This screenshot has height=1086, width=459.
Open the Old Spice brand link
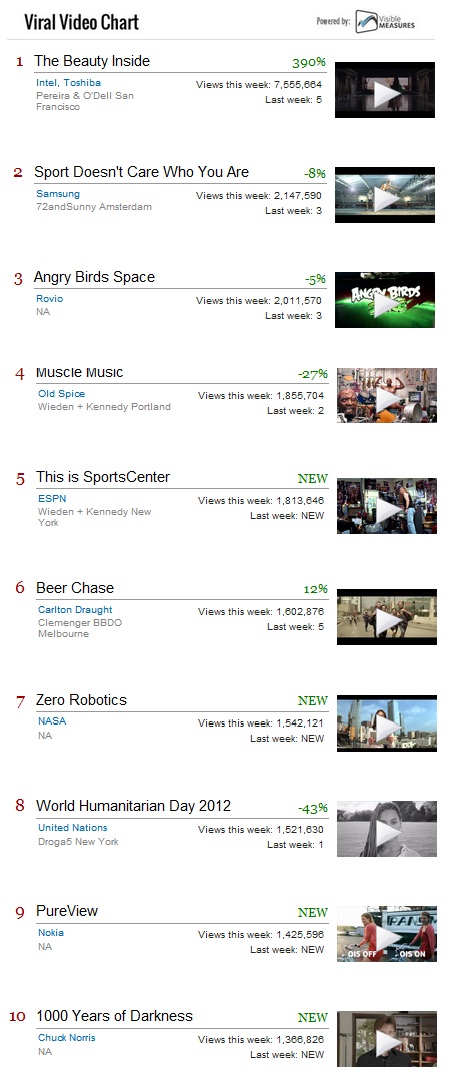[62, 393]
